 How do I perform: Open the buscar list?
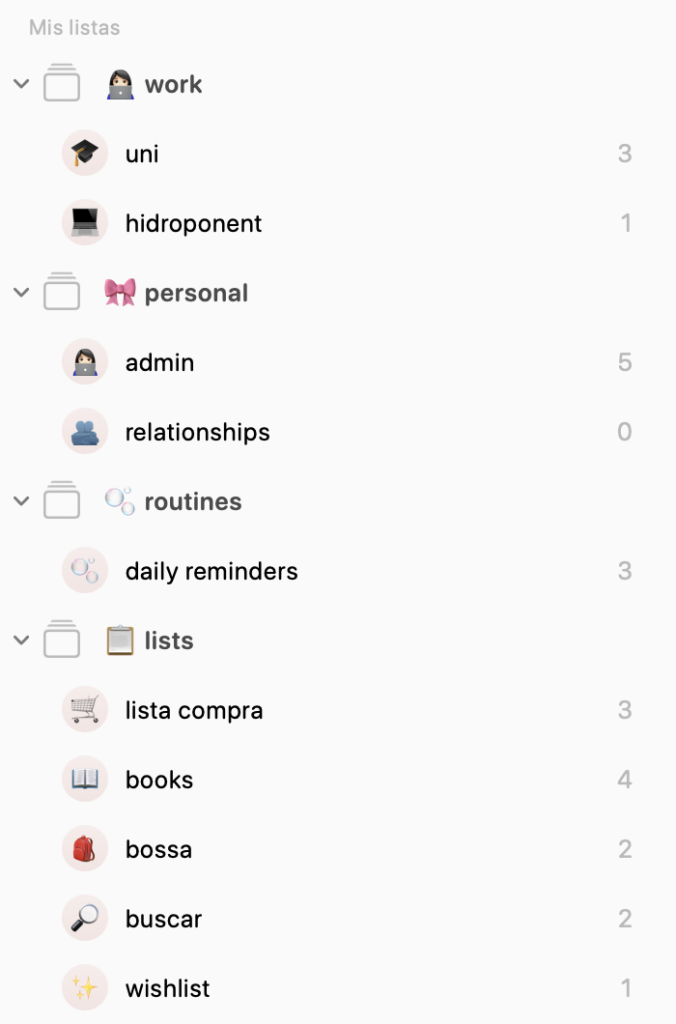[x=163, y=919]
